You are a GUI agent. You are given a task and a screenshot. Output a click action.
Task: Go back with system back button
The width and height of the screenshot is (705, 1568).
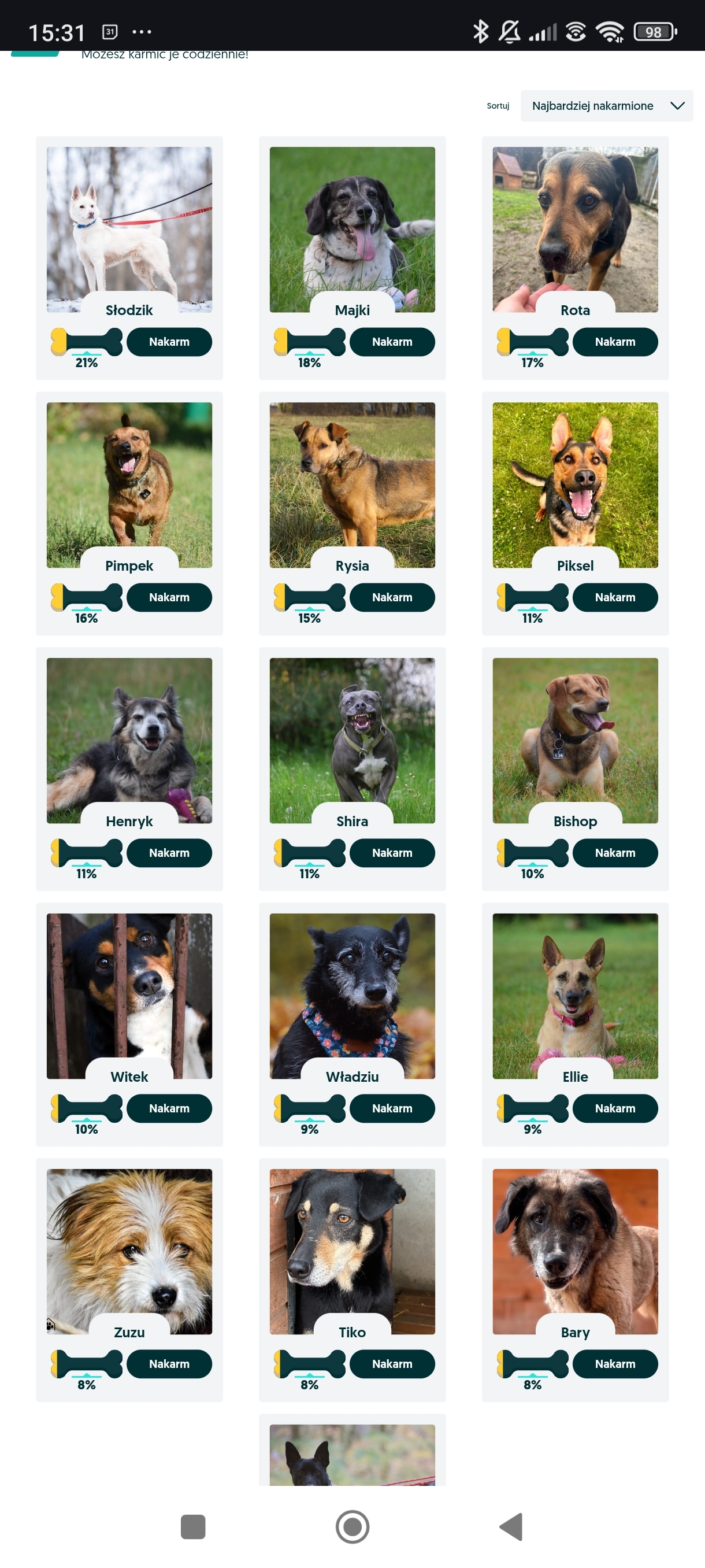pos(511,1526)
